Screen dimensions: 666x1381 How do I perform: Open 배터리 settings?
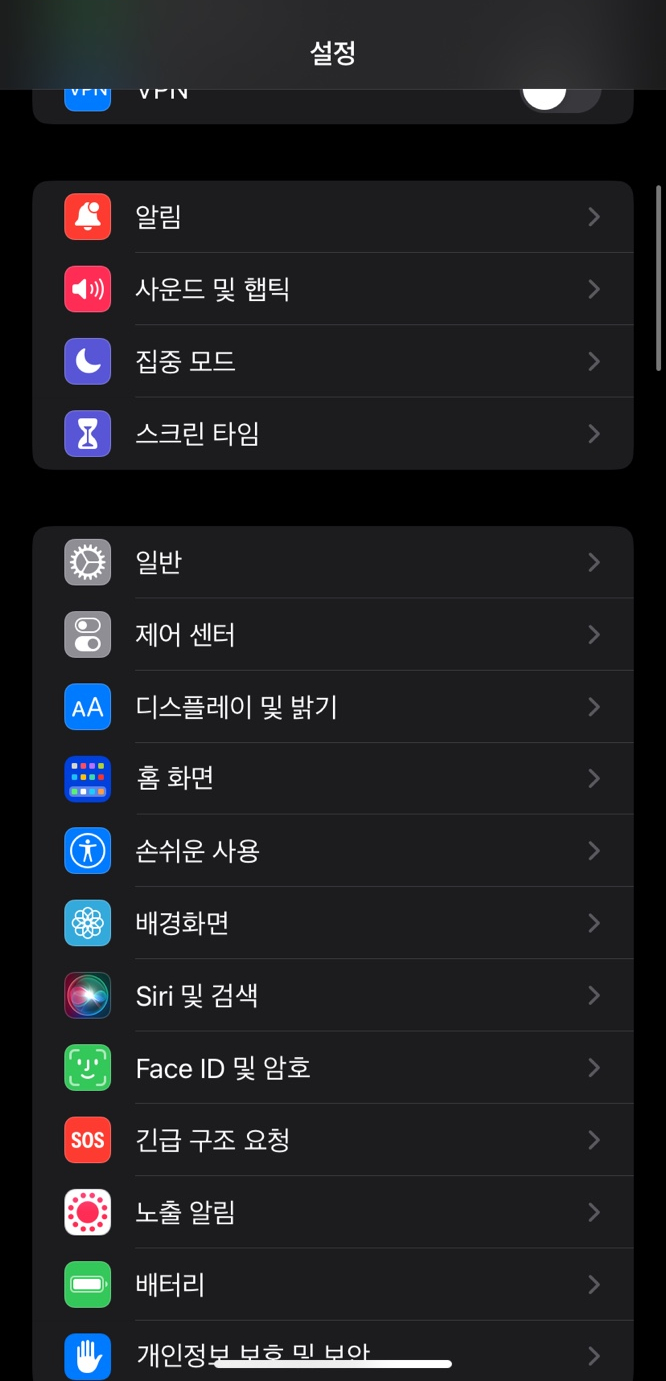pyautogui.click(x=333, y=1284)
